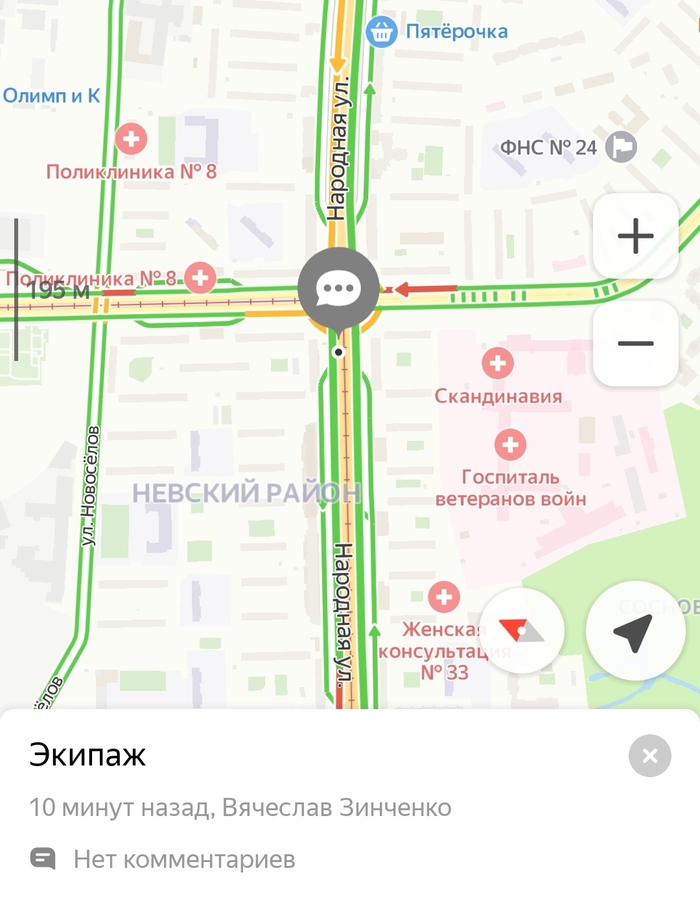Tap the road event chat marker
700x899 pixels.
coord(338,290)
